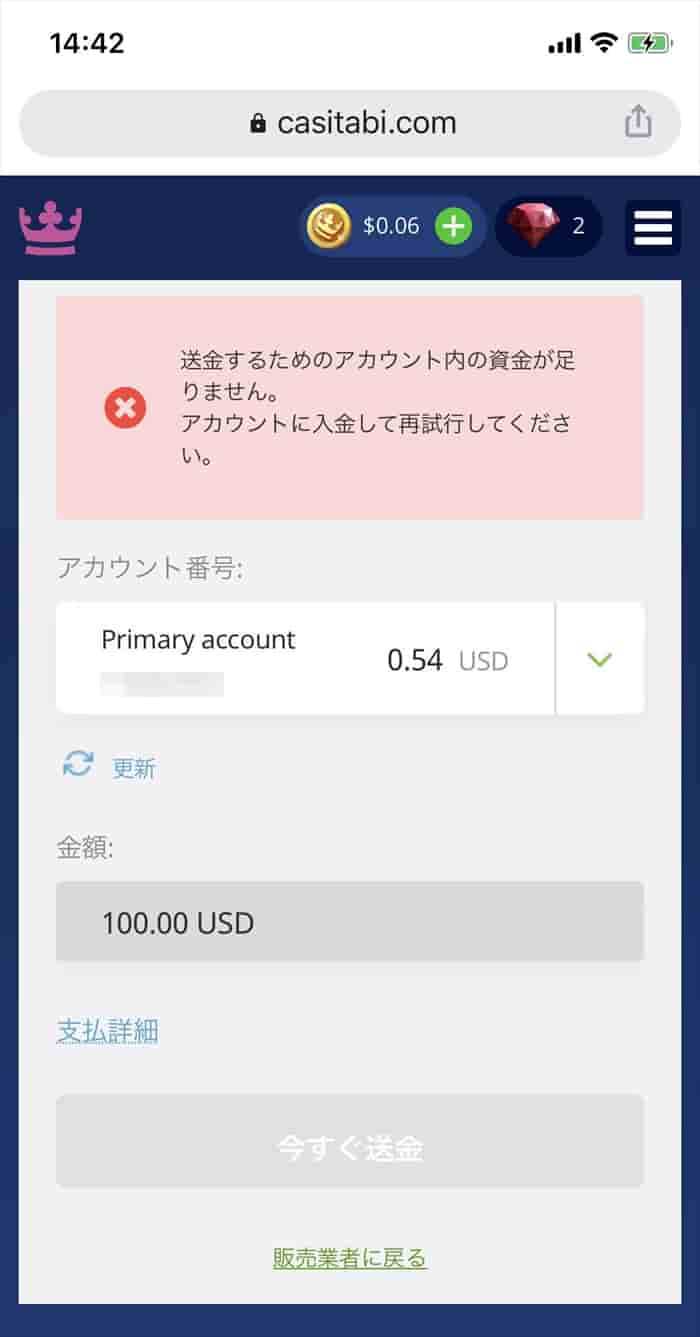The image size is (700, 1337).
Task: Open the ruby gem counter
Action: point(548,226)
